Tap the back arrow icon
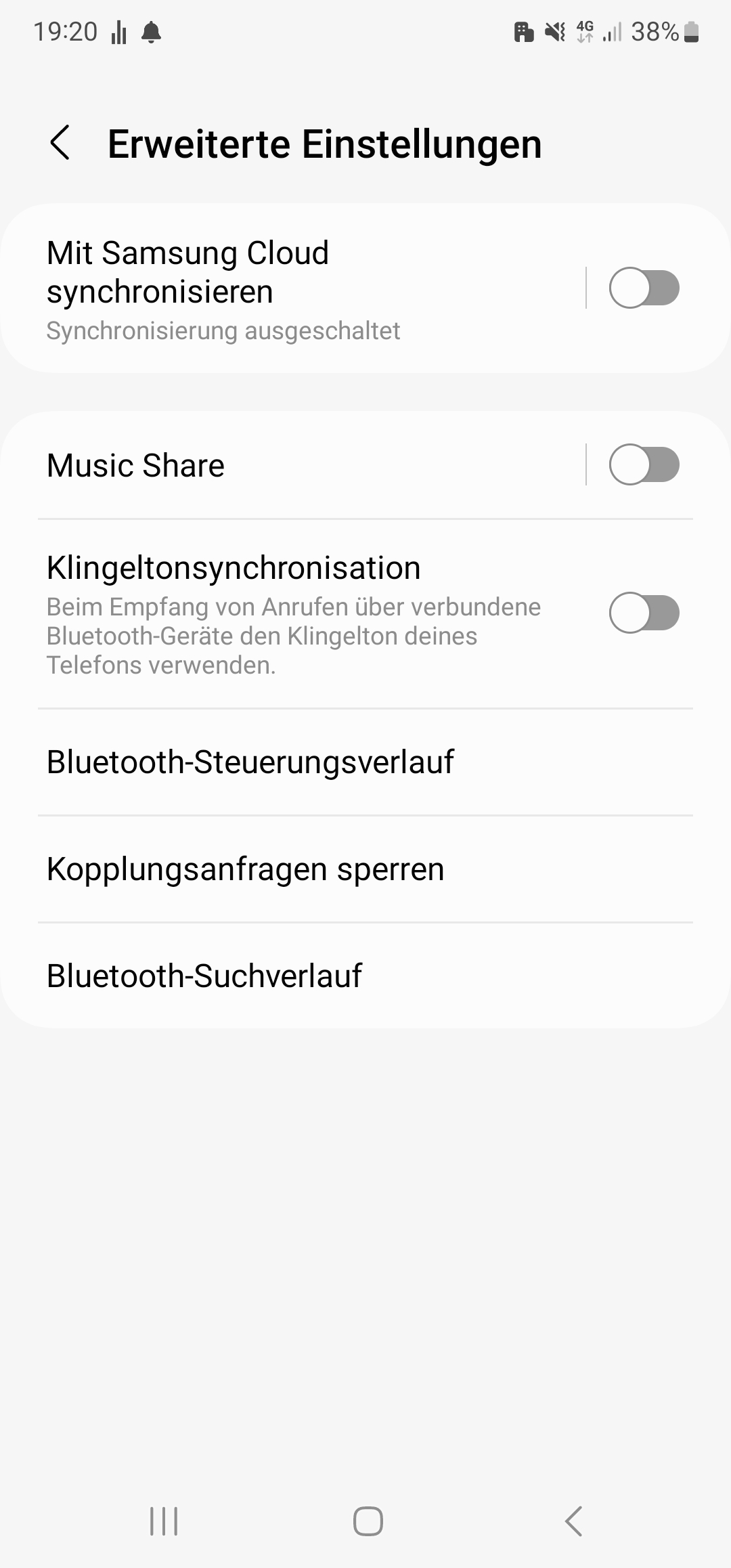Screen dimensions: 731x1568 (61, 144)
